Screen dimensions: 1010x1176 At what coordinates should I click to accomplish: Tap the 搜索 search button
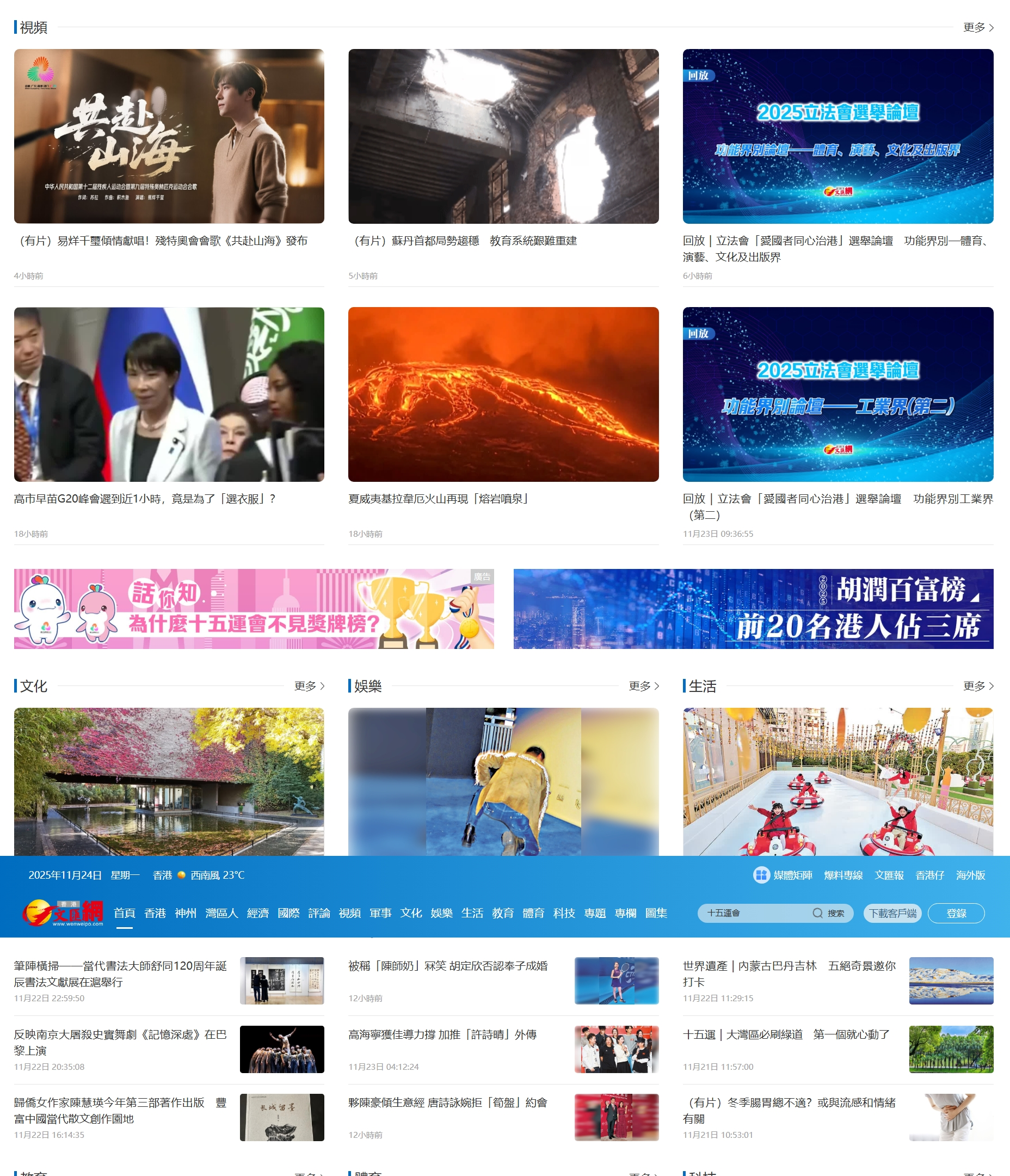829,913
